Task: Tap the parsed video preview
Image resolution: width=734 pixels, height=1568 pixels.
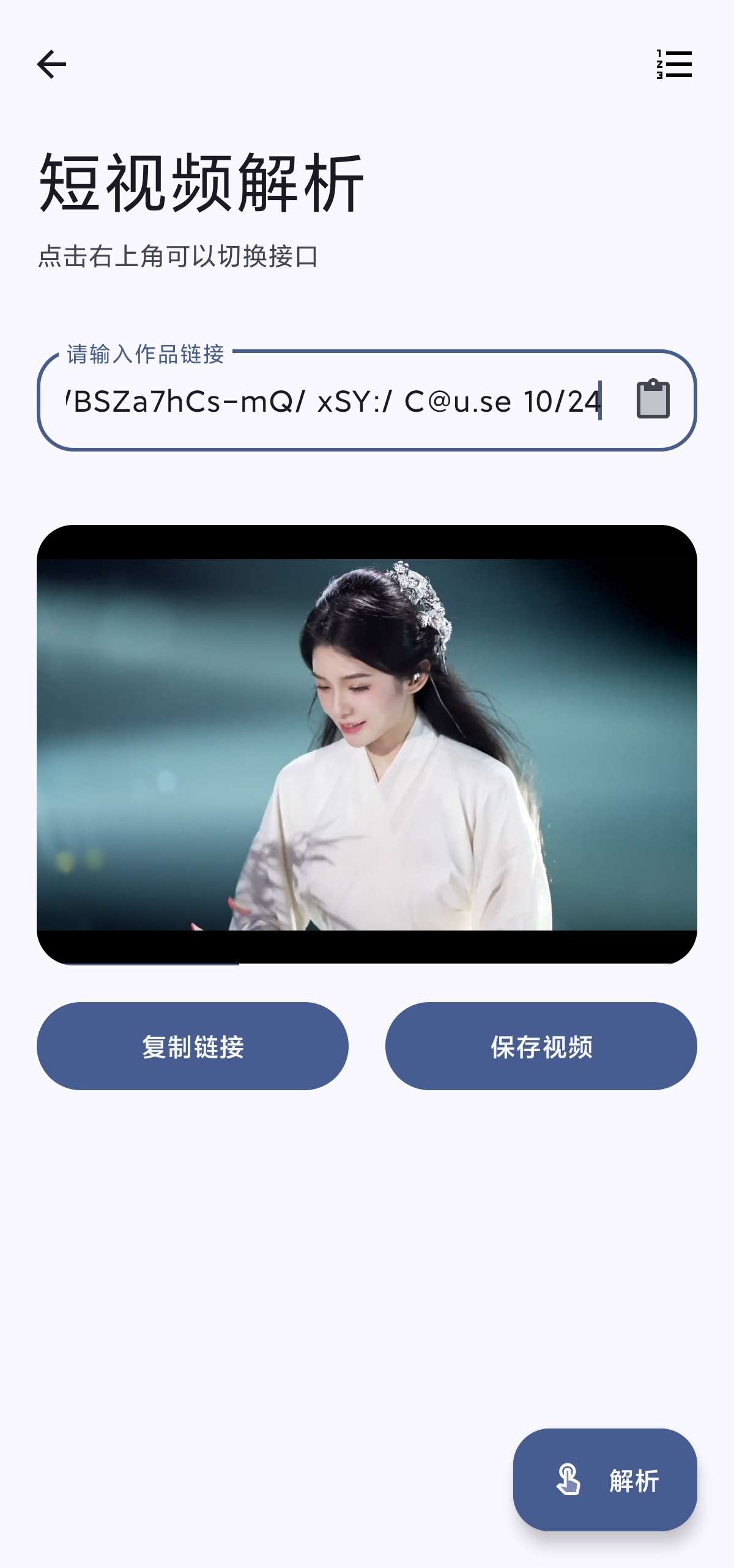Action: (367, 744)
